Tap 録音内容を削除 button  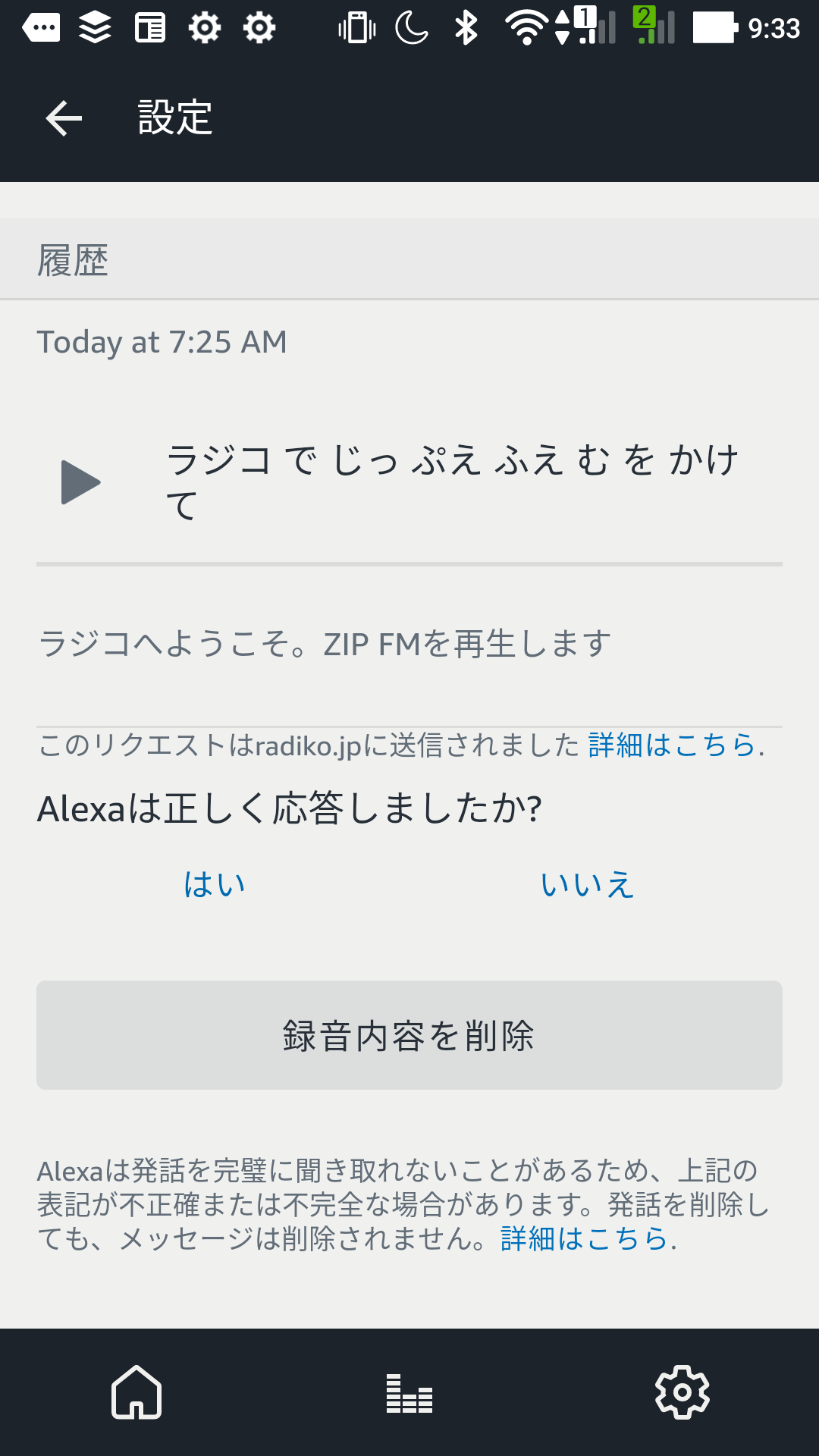(x=409, y=1035)
